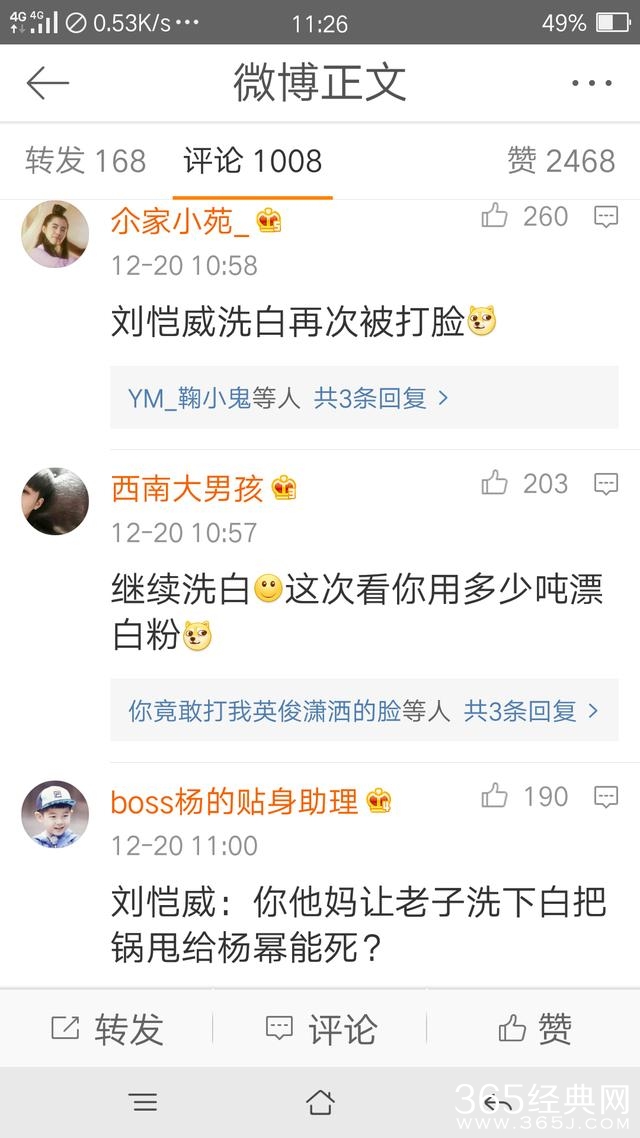
Task: Open 尒家小苑_'s profile picture
Action: [x=55, y=233]
